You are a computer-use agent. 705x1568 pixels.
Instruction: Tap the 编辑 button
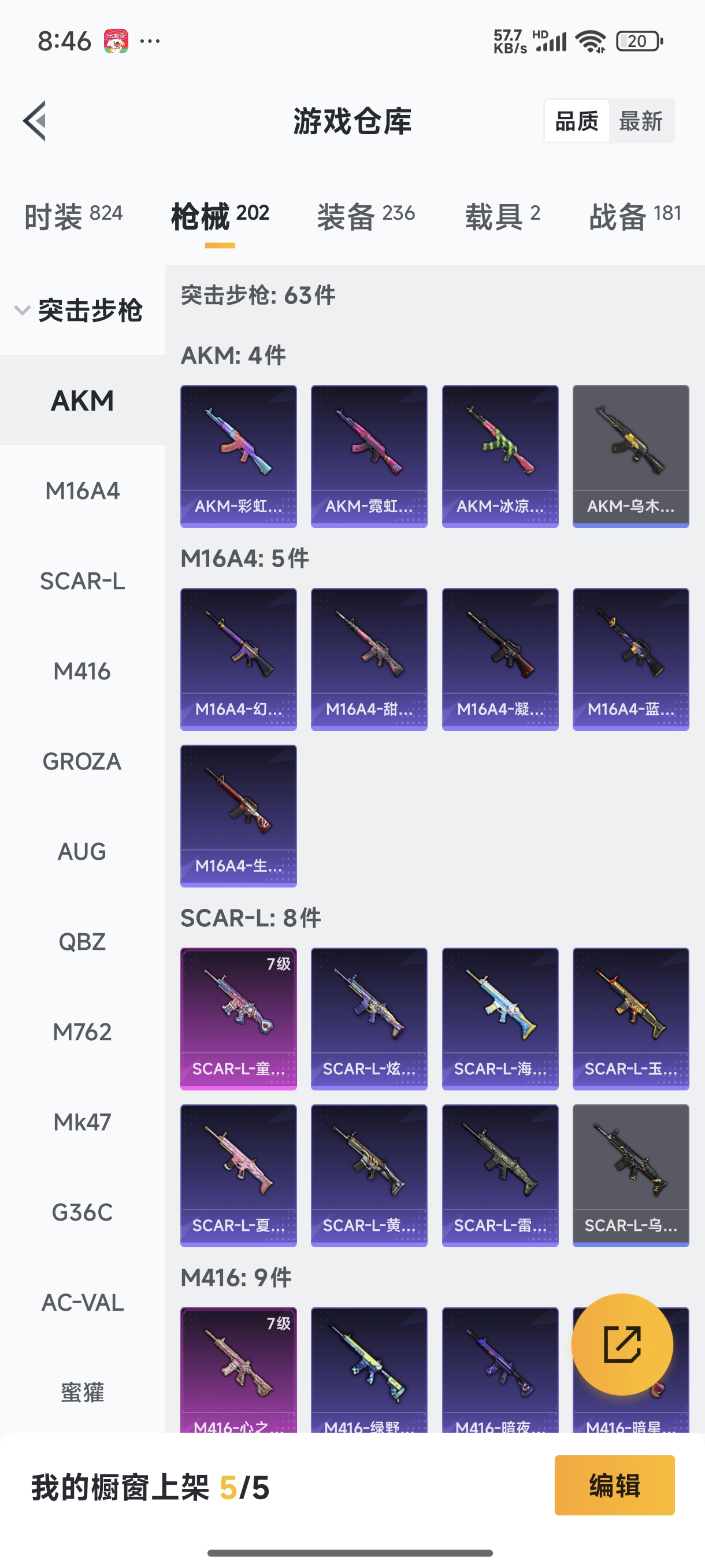click(614, 1485)
